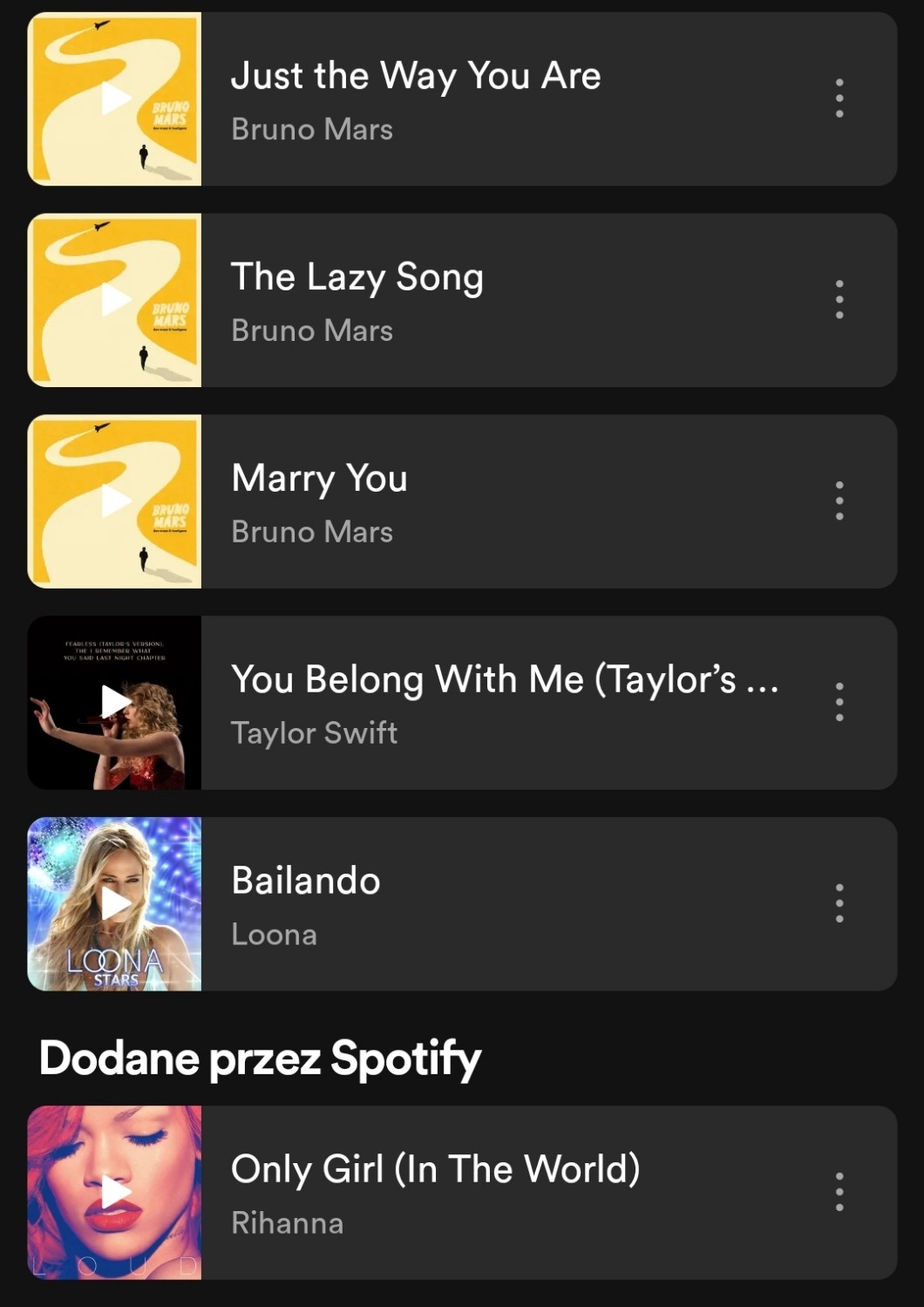Play The Lazy Song from its cover
Screen dimensions: 924x1307
(x=115, y=300)
